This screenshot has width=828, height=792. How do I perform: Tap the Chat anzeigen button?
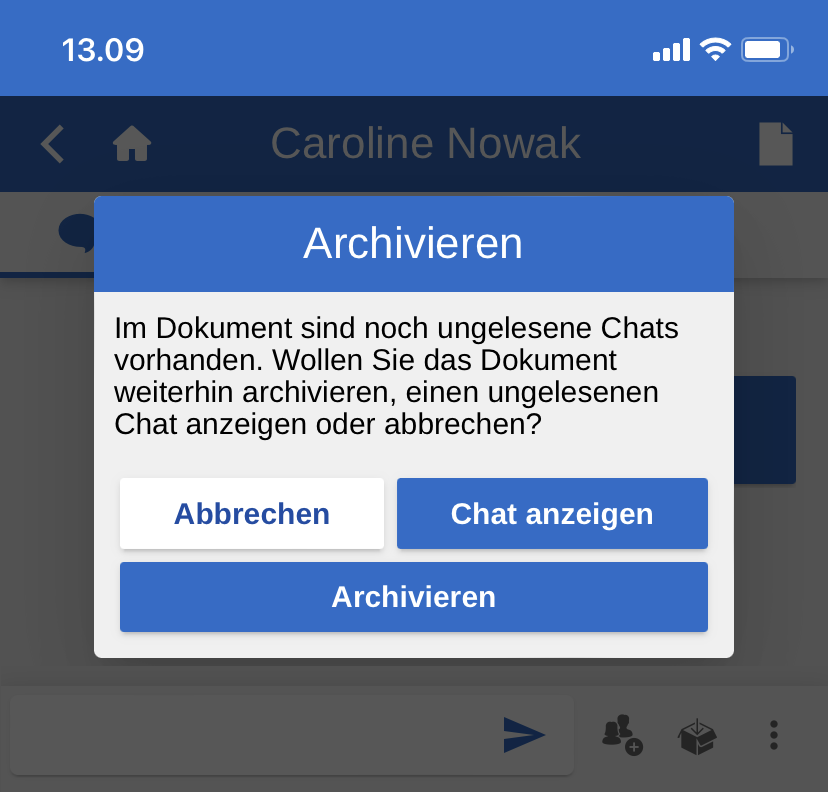point(552,513)
